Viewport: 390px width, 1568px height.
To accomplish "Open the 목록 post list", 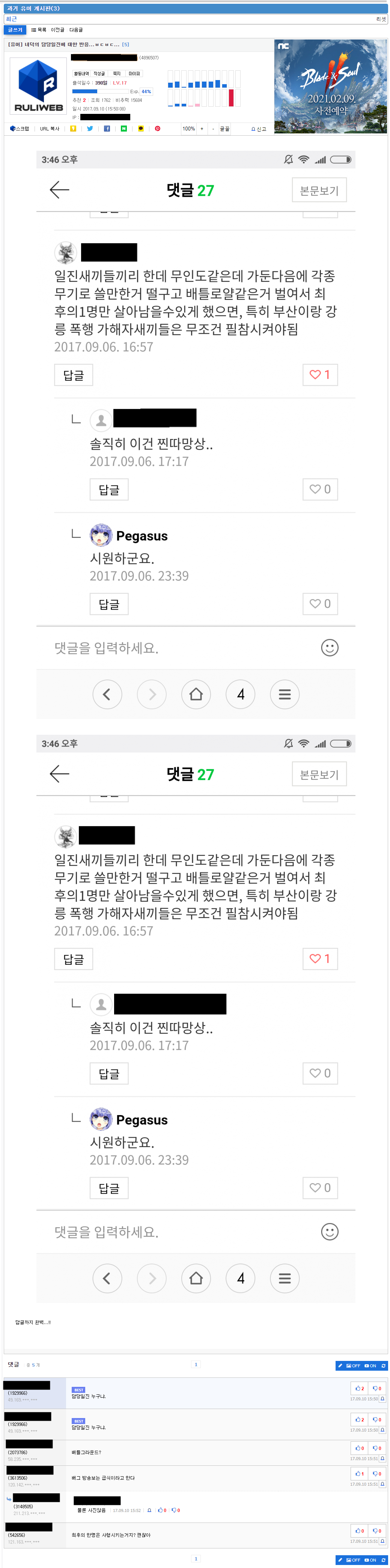I will [39, 30].
